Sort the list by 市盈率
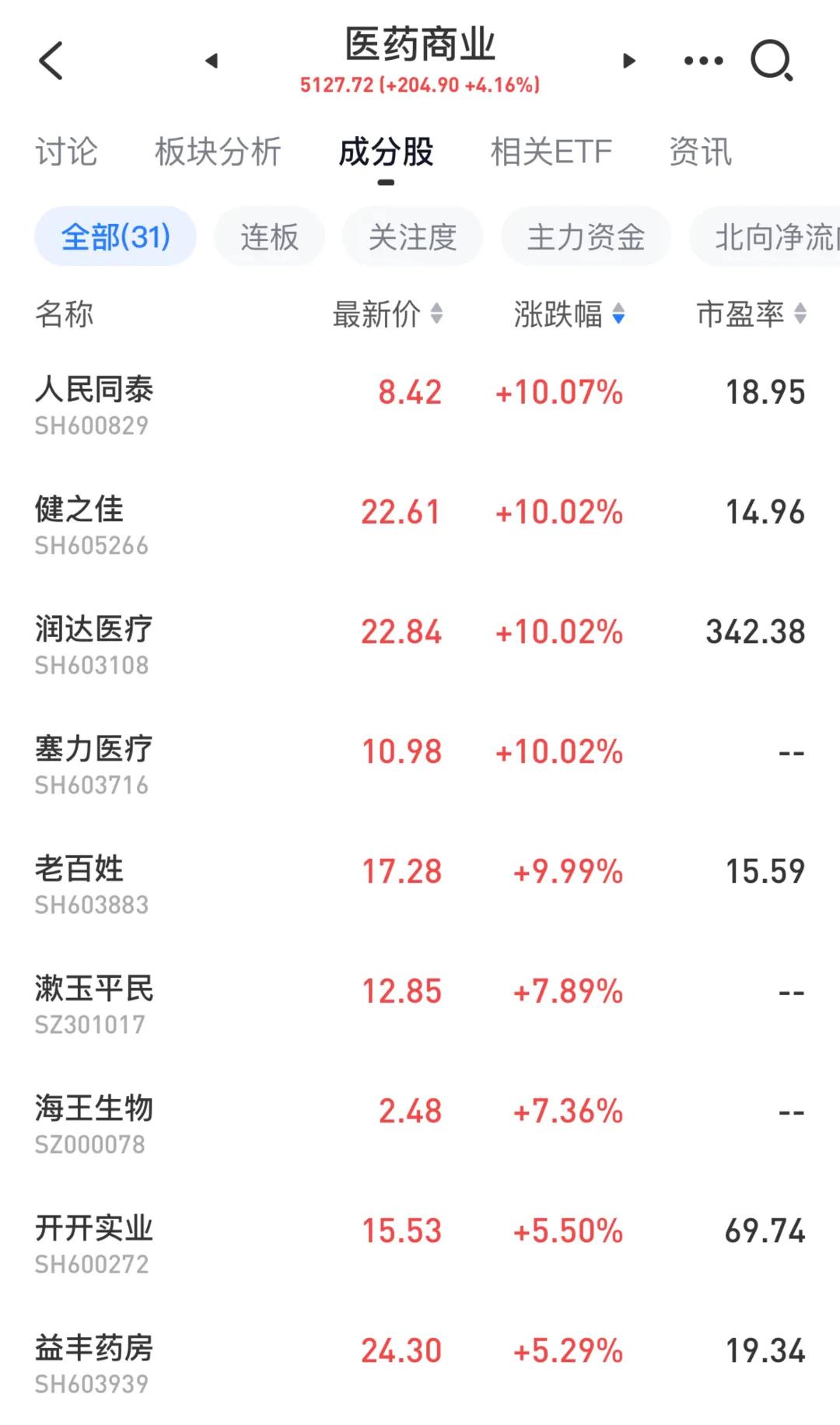Viewport: 840px width, 1425px height. (x=751, y=314)
